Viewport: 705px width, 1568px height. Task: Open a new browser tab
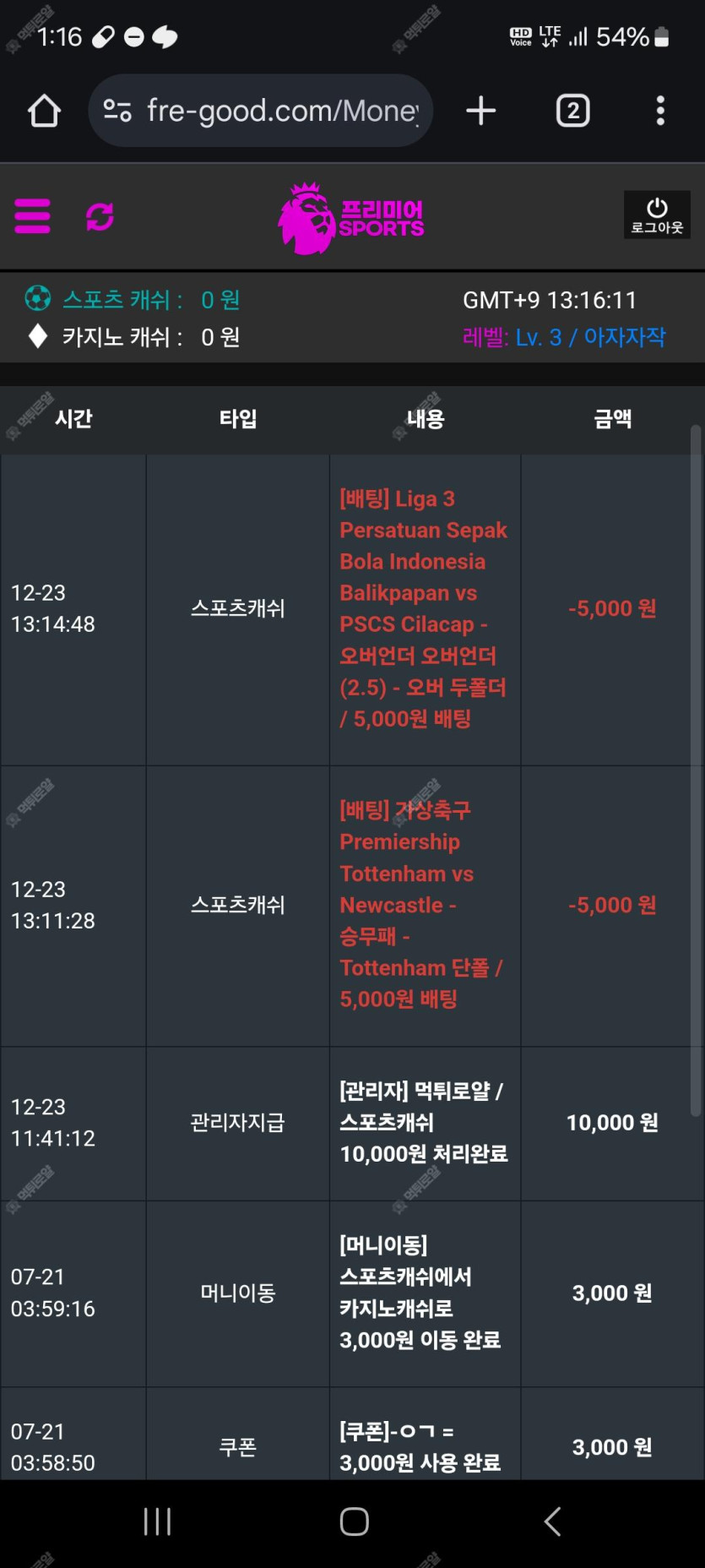[481, 111]
